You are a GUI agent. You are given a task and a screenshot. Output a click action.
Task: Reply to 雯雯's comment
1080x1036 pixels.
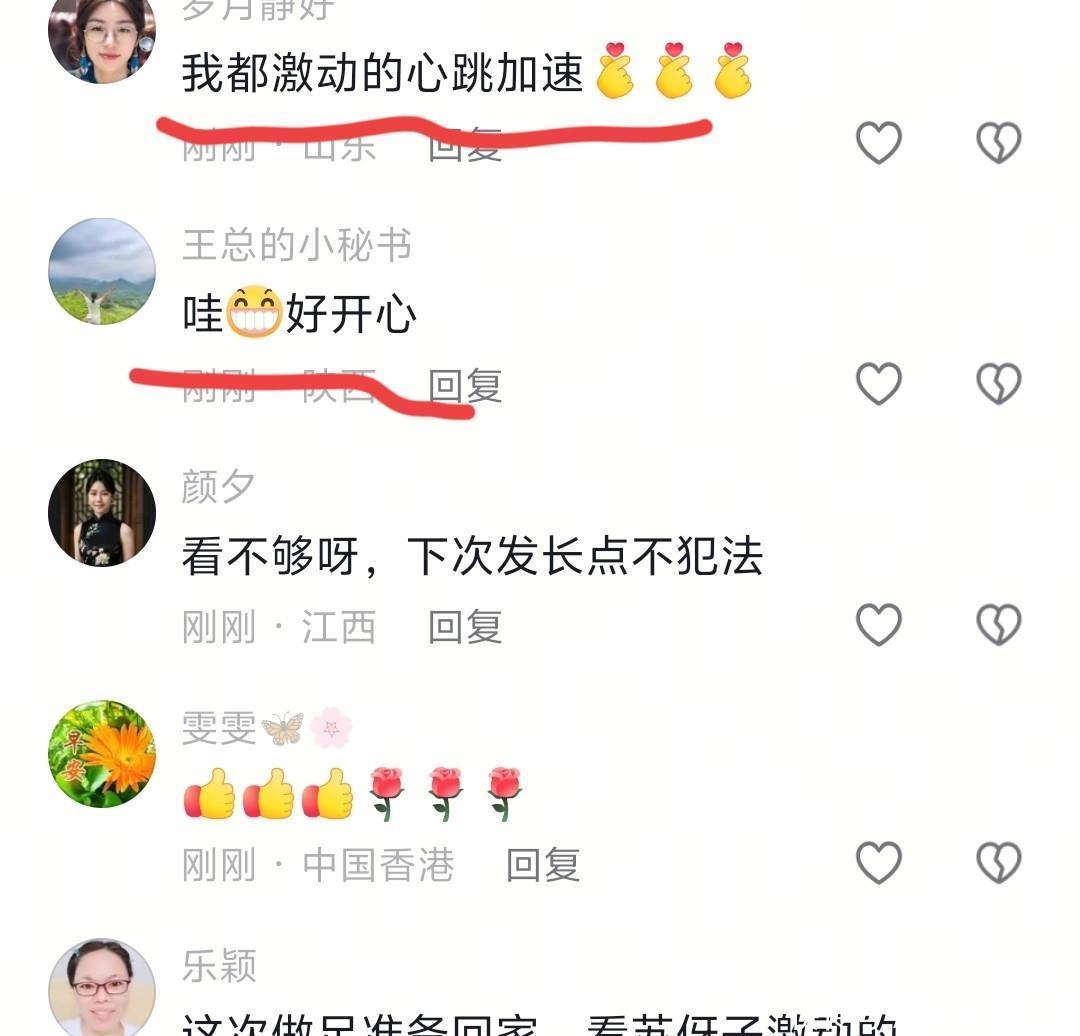pyautogui.click(x=543, y=865)
